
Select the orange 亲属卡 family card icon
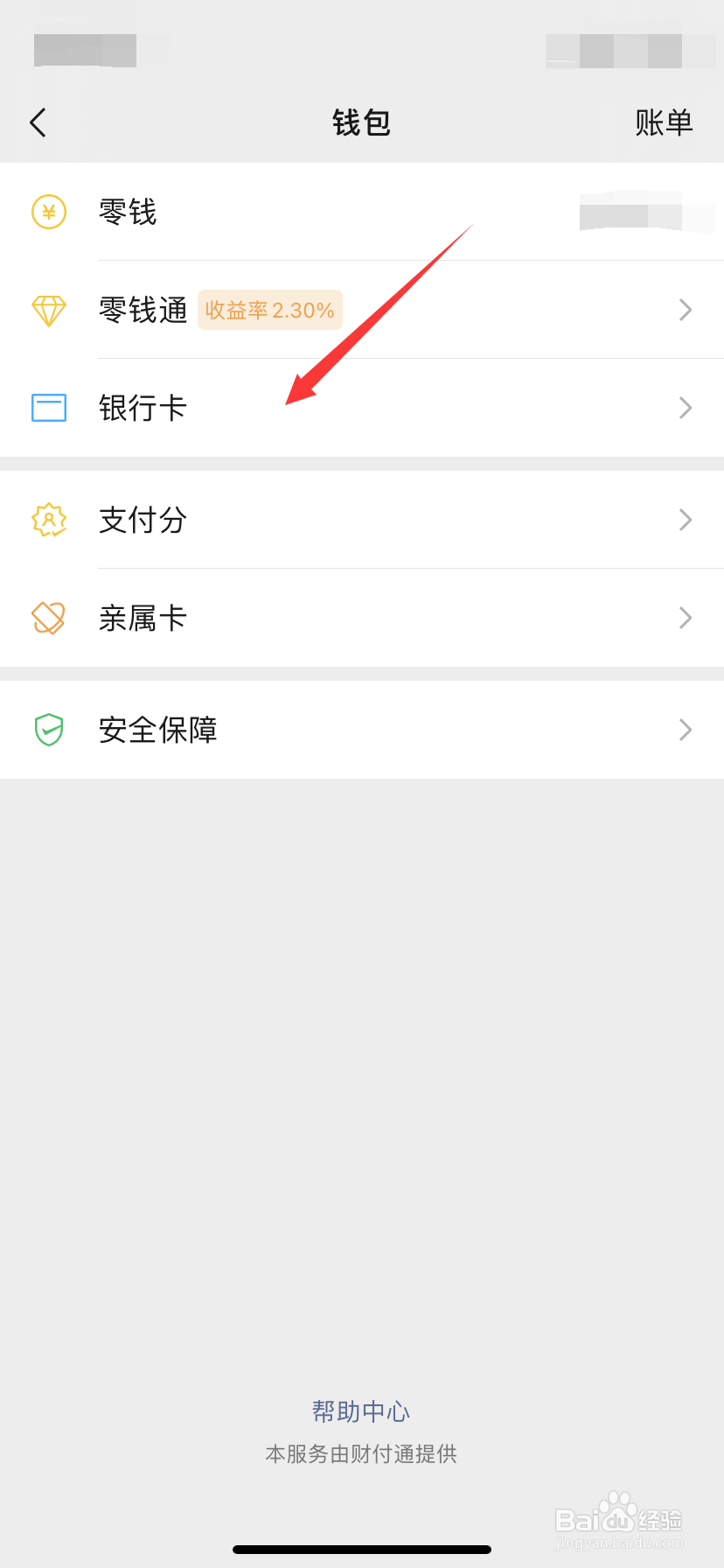coord(50,618)
